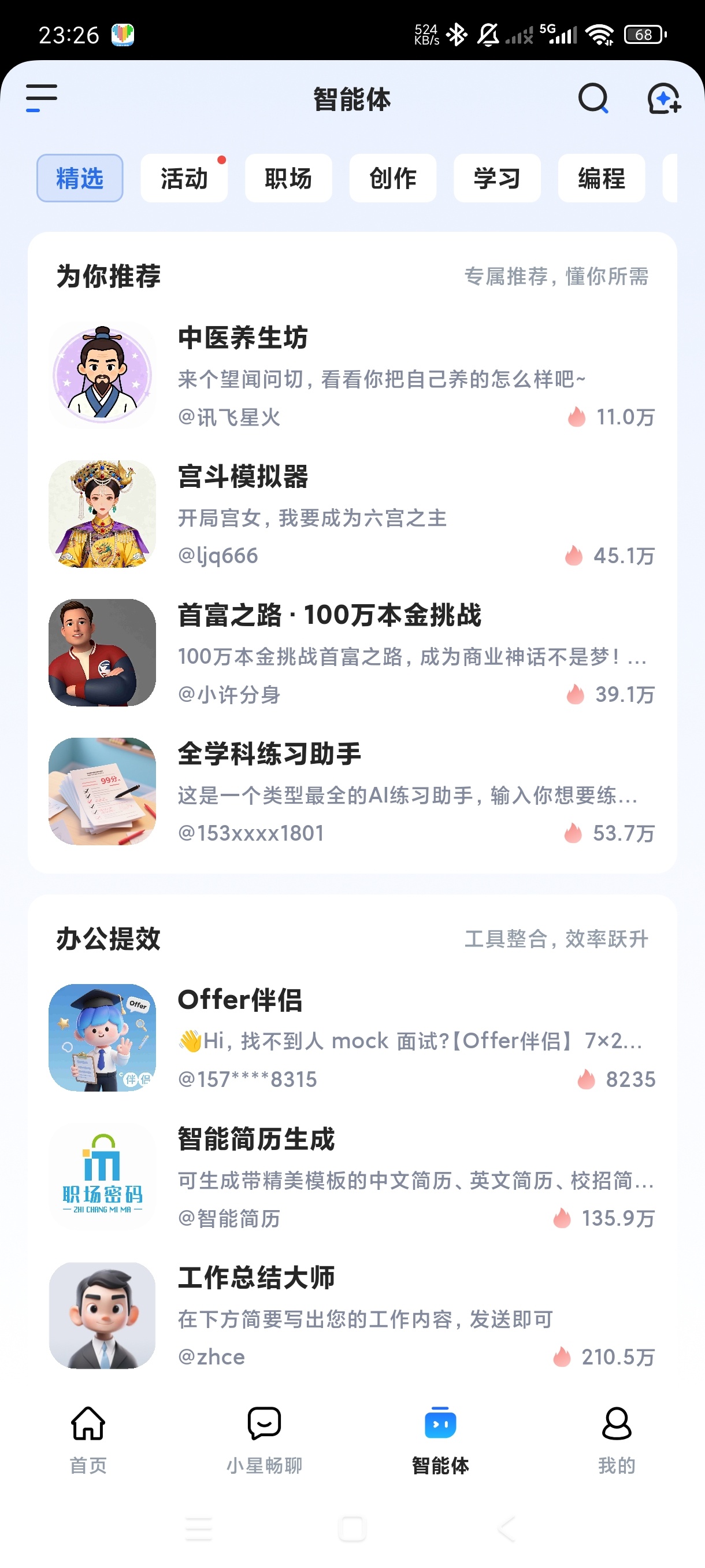The height and width of the screenshot is (1568, 705).
Task: Open the 智能简历生成 agent
Action: pyautogui.click(x=352, y=1177)
